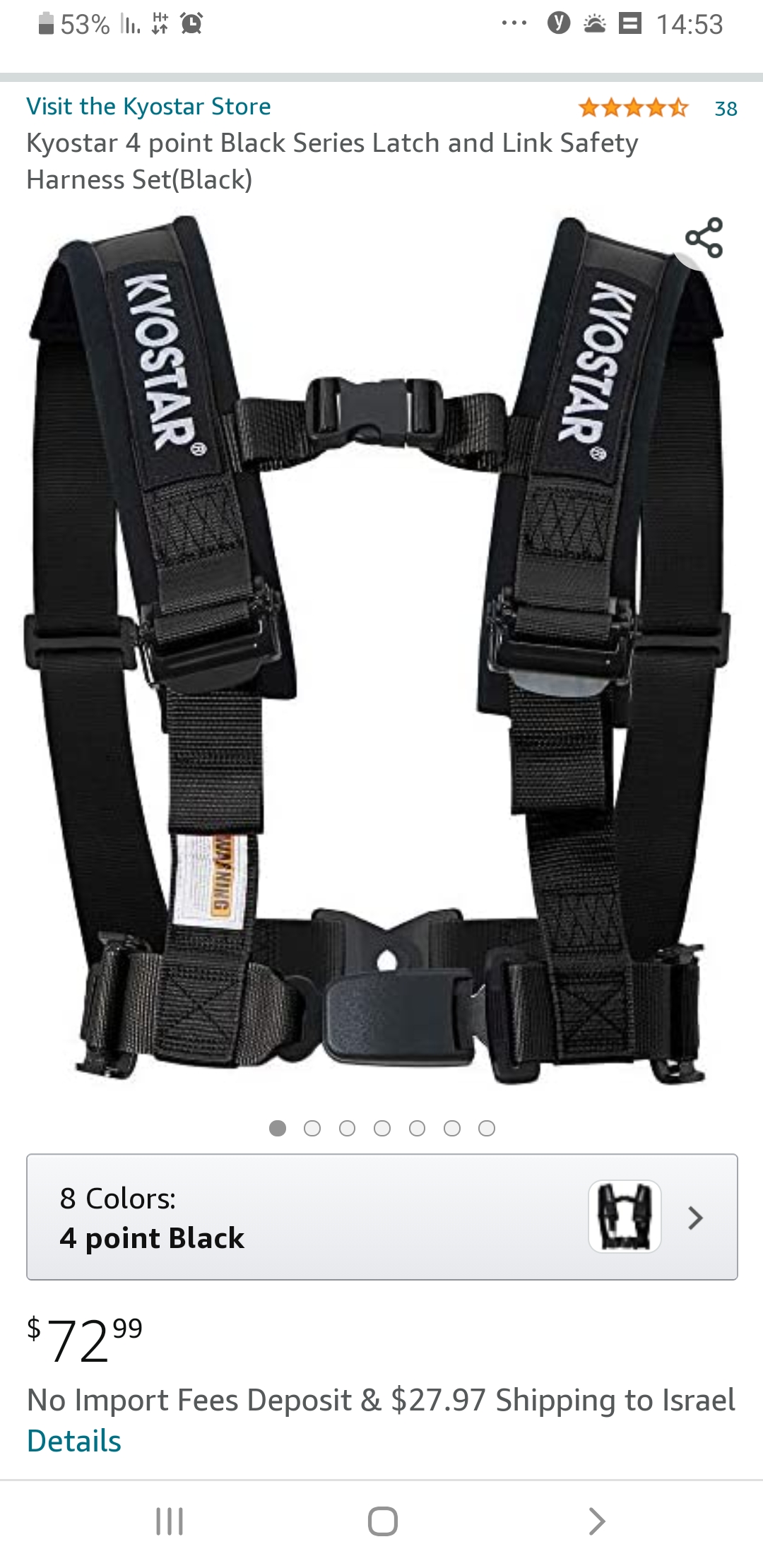Open shipping Details link

74,1442
